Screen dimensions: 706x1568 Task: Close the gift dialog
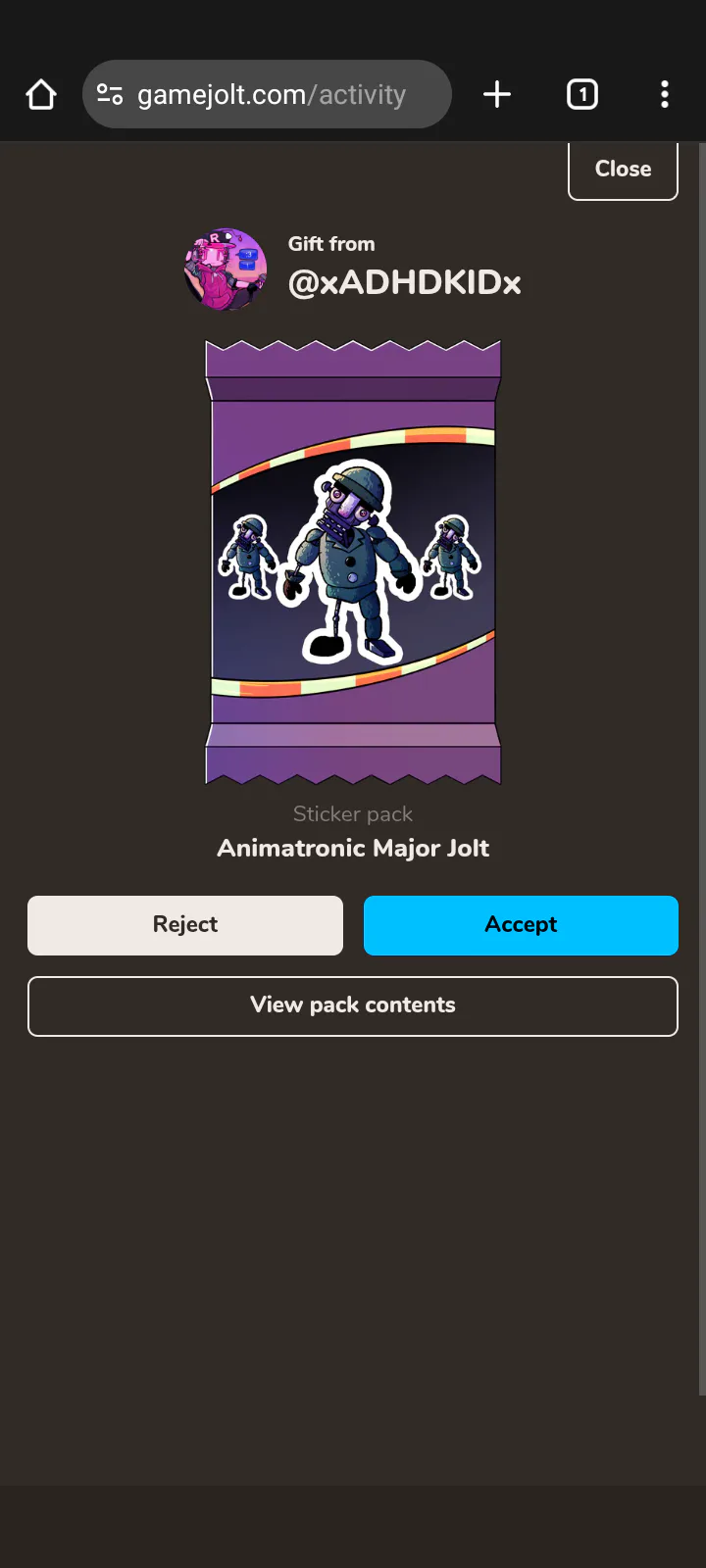[623, 170]
